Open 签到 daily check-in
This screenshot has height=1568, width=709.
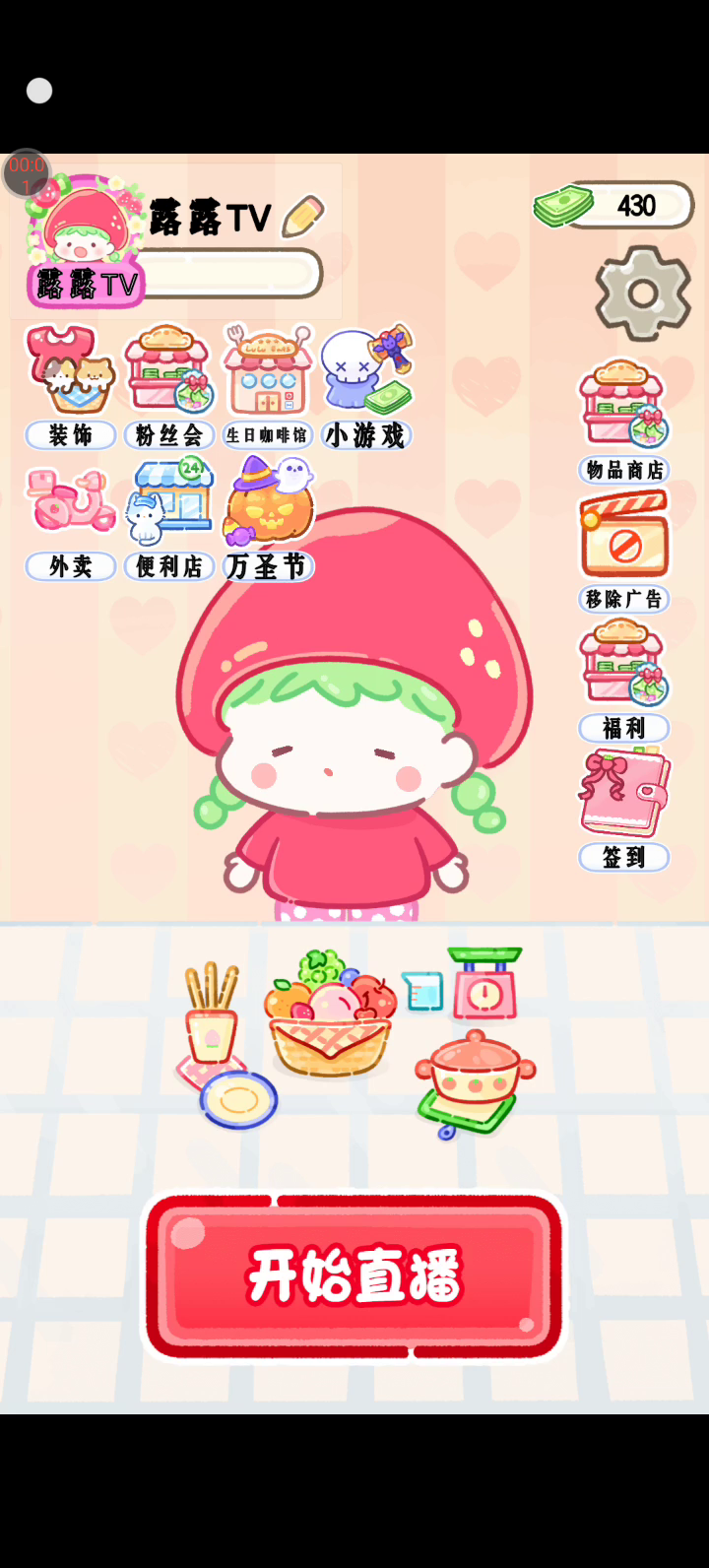(x=624, y=808)
